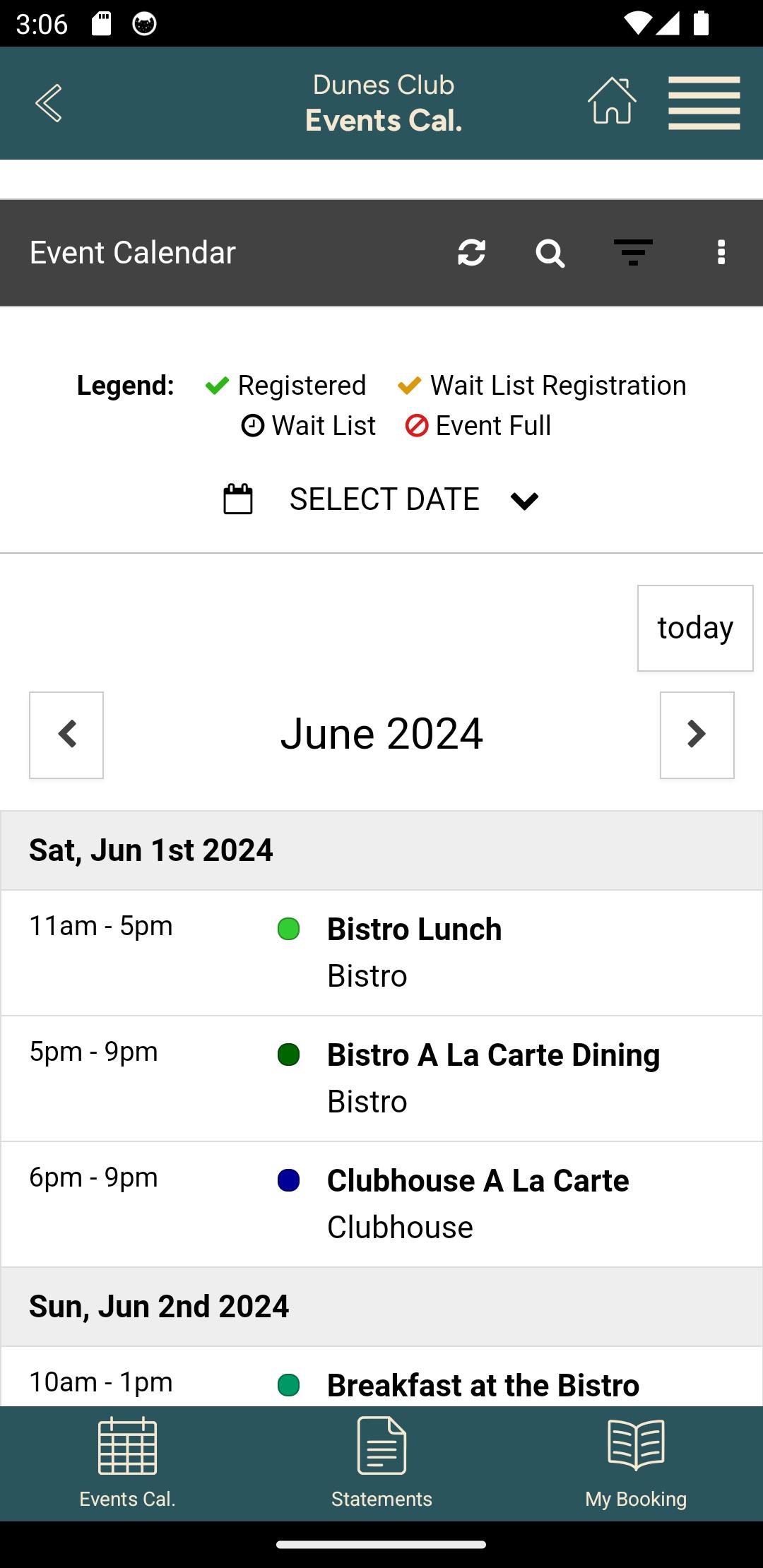View Bistro A La Carte Dining details
This screenshot has height=1568, width=763.
(381, 1079)
